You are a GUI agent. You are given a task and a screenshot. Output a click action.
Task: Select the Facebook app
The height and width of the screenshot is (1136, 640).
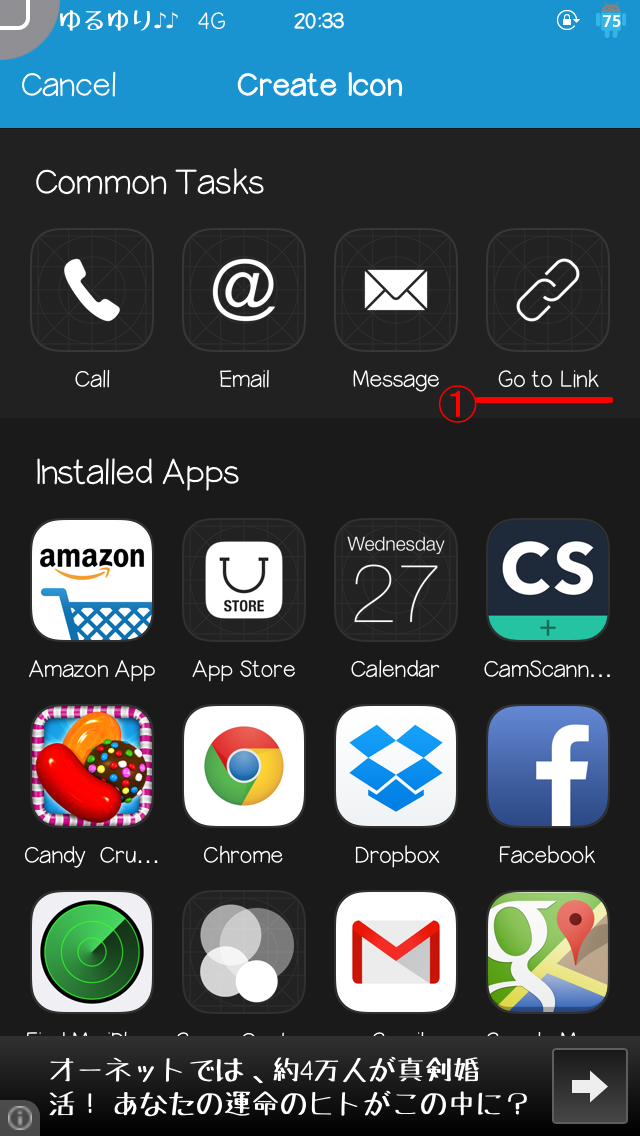(x=548, y=766)
